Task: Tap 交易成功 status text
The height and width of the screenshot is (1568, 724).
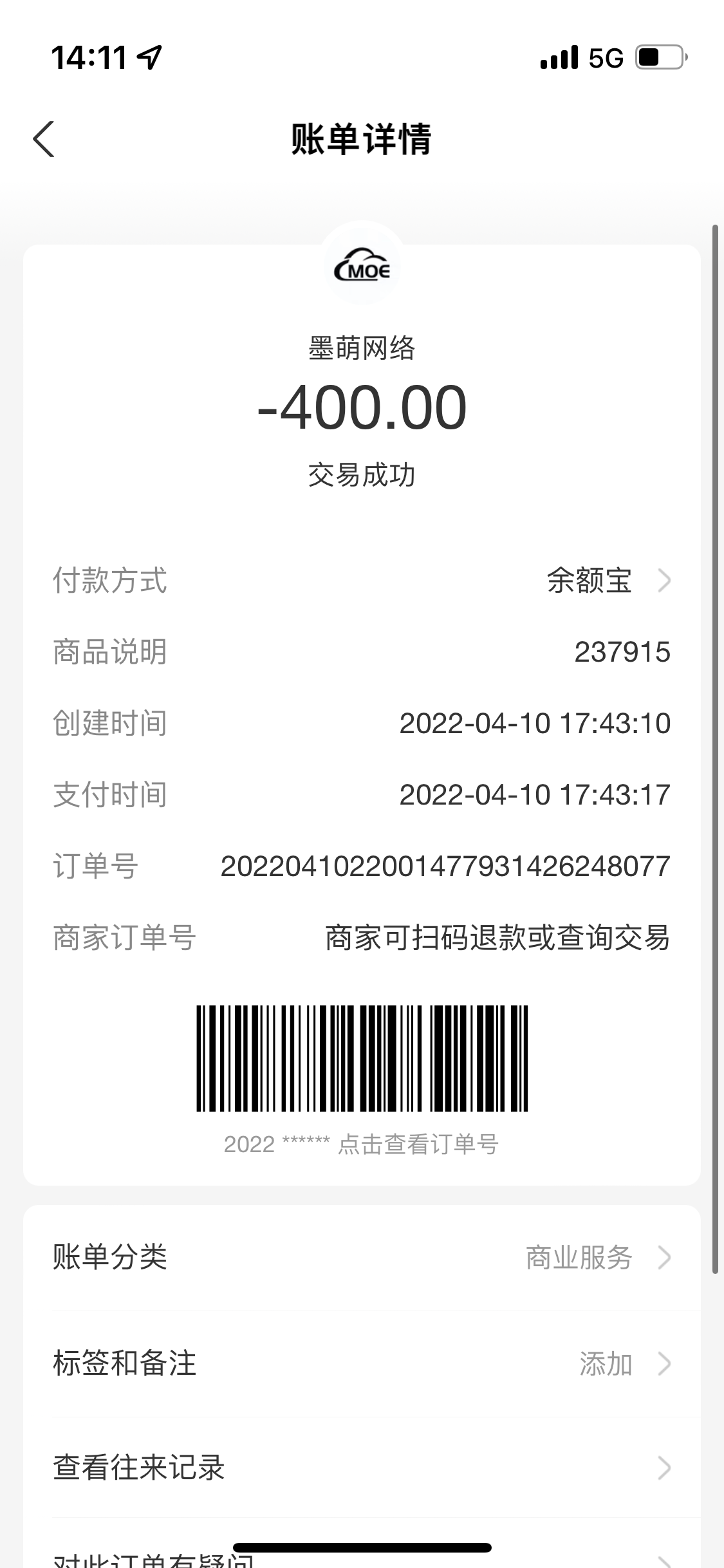Action: (362, 474)
